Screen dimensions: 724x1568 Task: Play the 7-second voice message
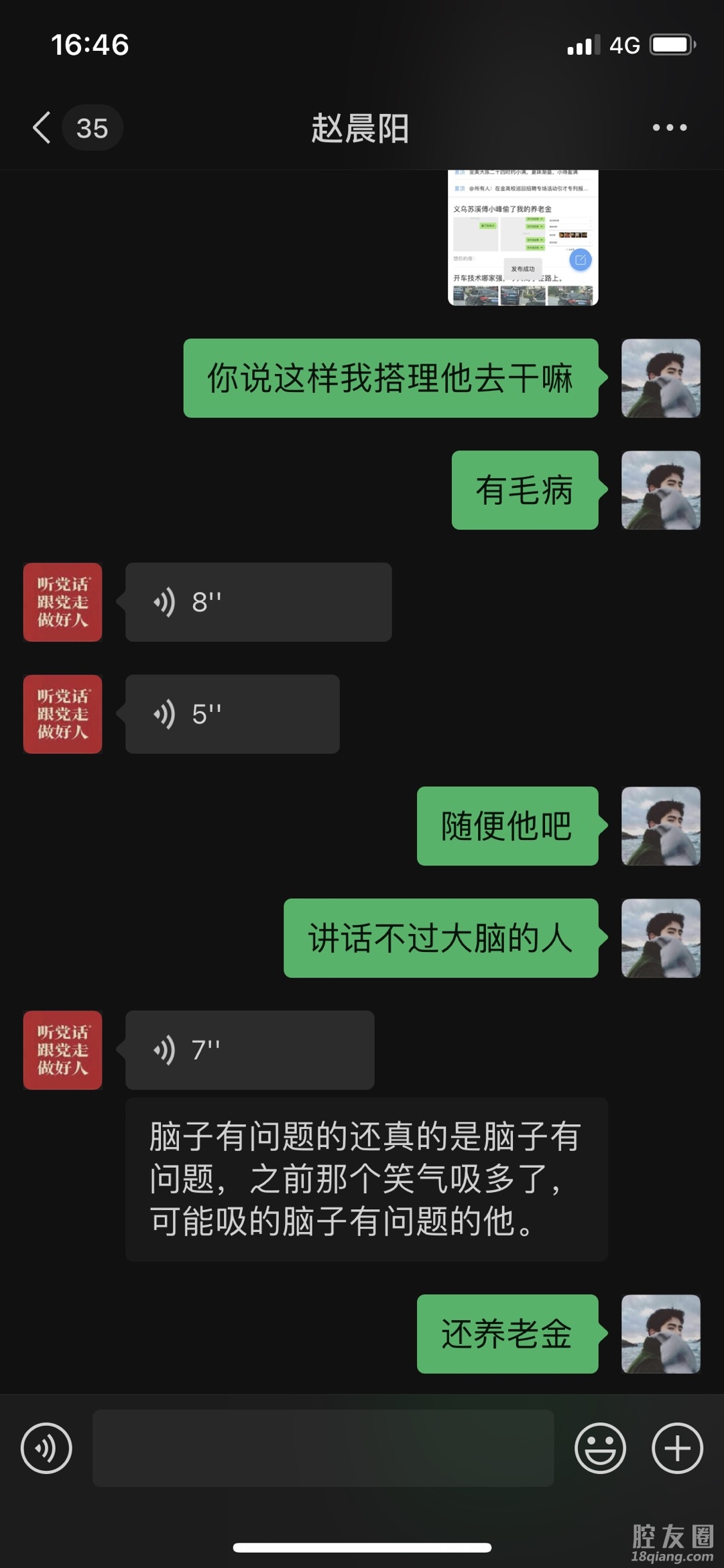(x=249, y=1050)
